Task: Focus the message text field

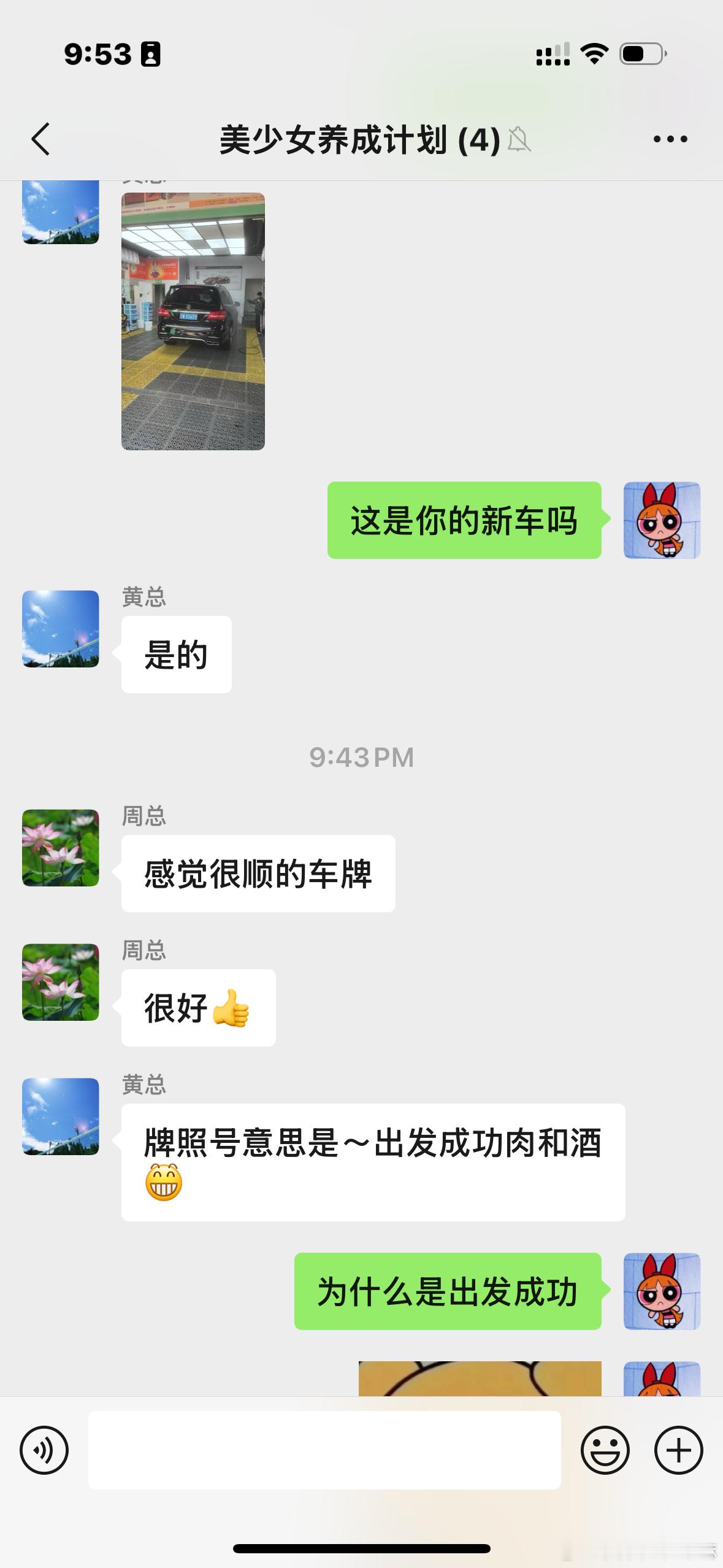Action: (324, 1450)
